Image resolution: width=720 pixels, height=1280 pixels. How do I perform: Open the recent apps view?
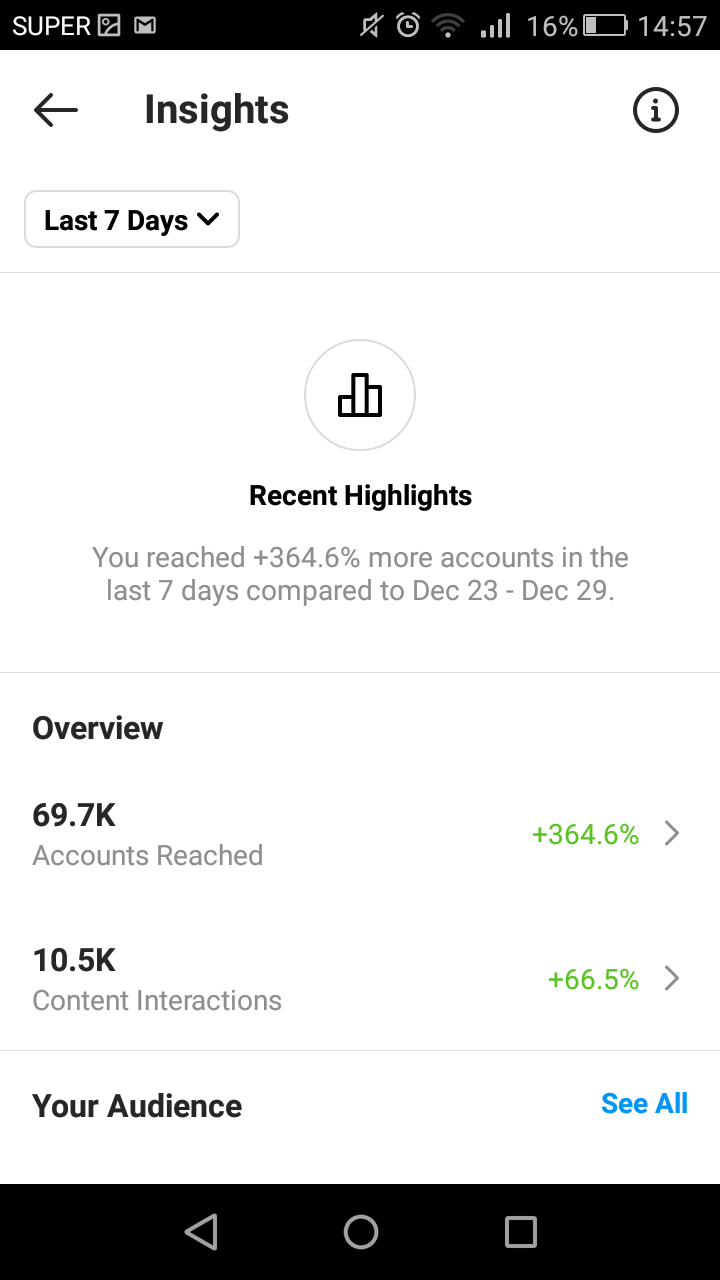pyautogui.click(x=520, y=1232)
